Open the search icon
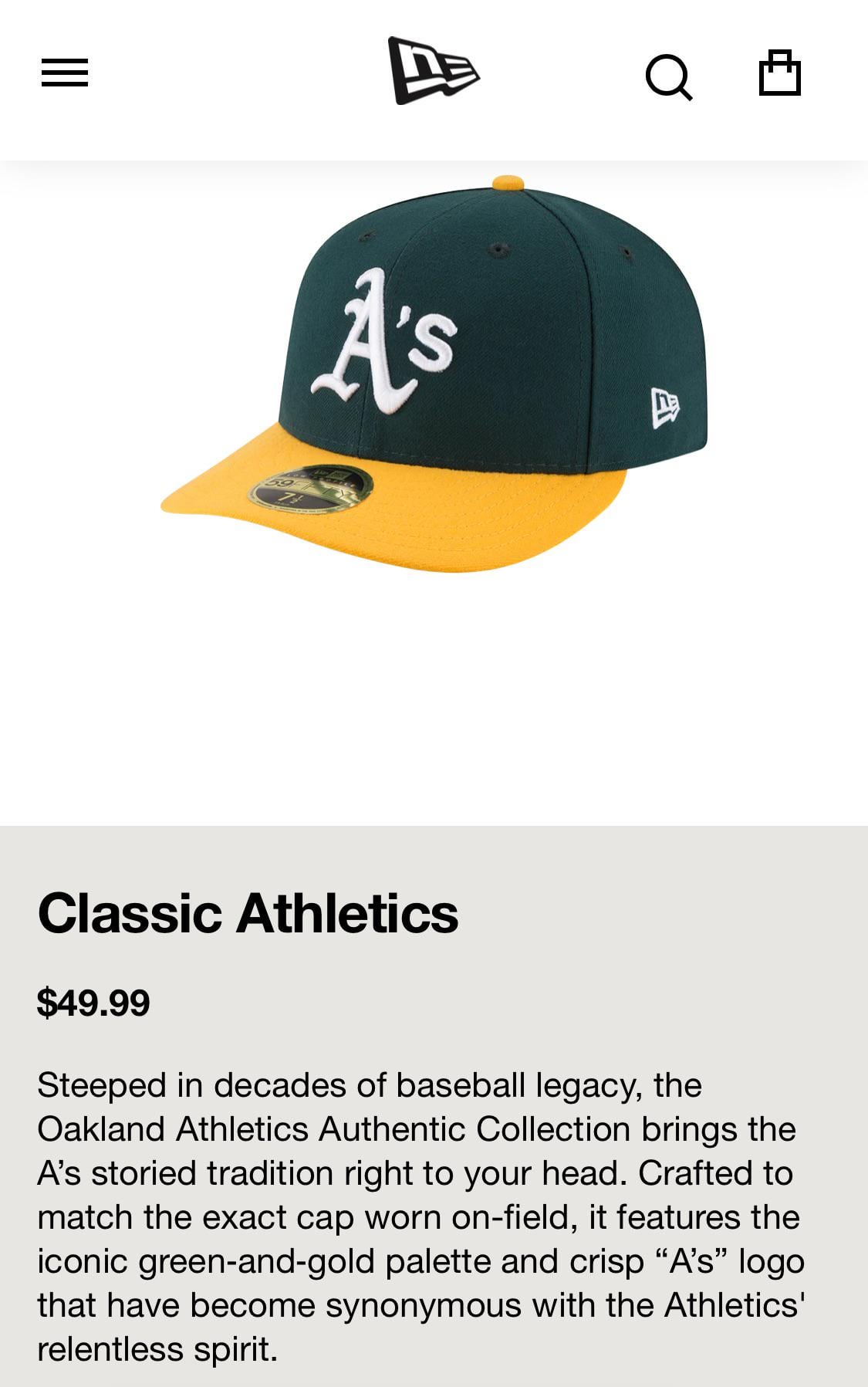868x1387 pixels. pos(668,76)
